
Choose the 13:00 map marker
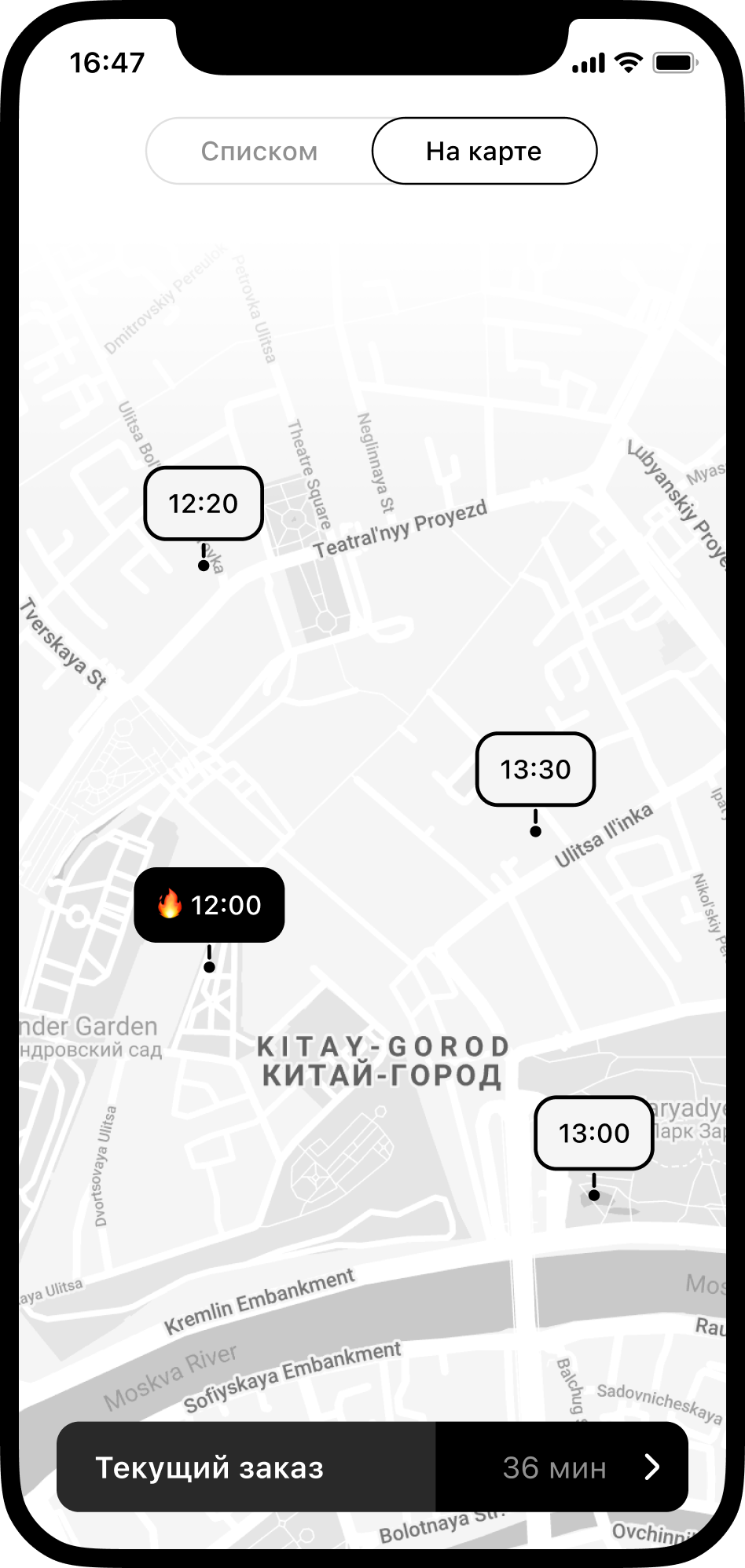click(x=593, y=1133)
